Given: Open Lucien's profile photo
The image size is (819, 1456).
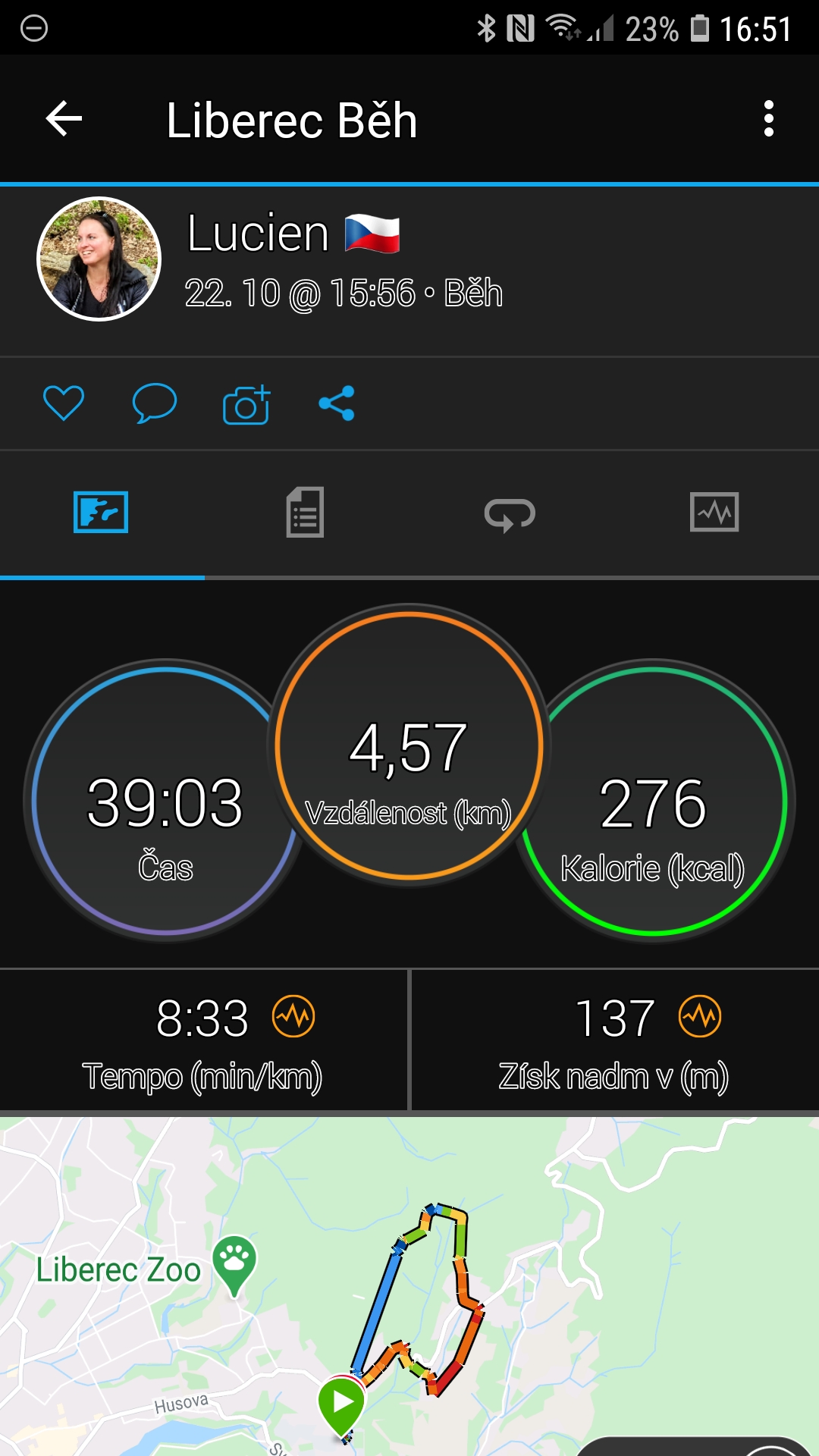Looking at the screenshot, I should (99, 259).
